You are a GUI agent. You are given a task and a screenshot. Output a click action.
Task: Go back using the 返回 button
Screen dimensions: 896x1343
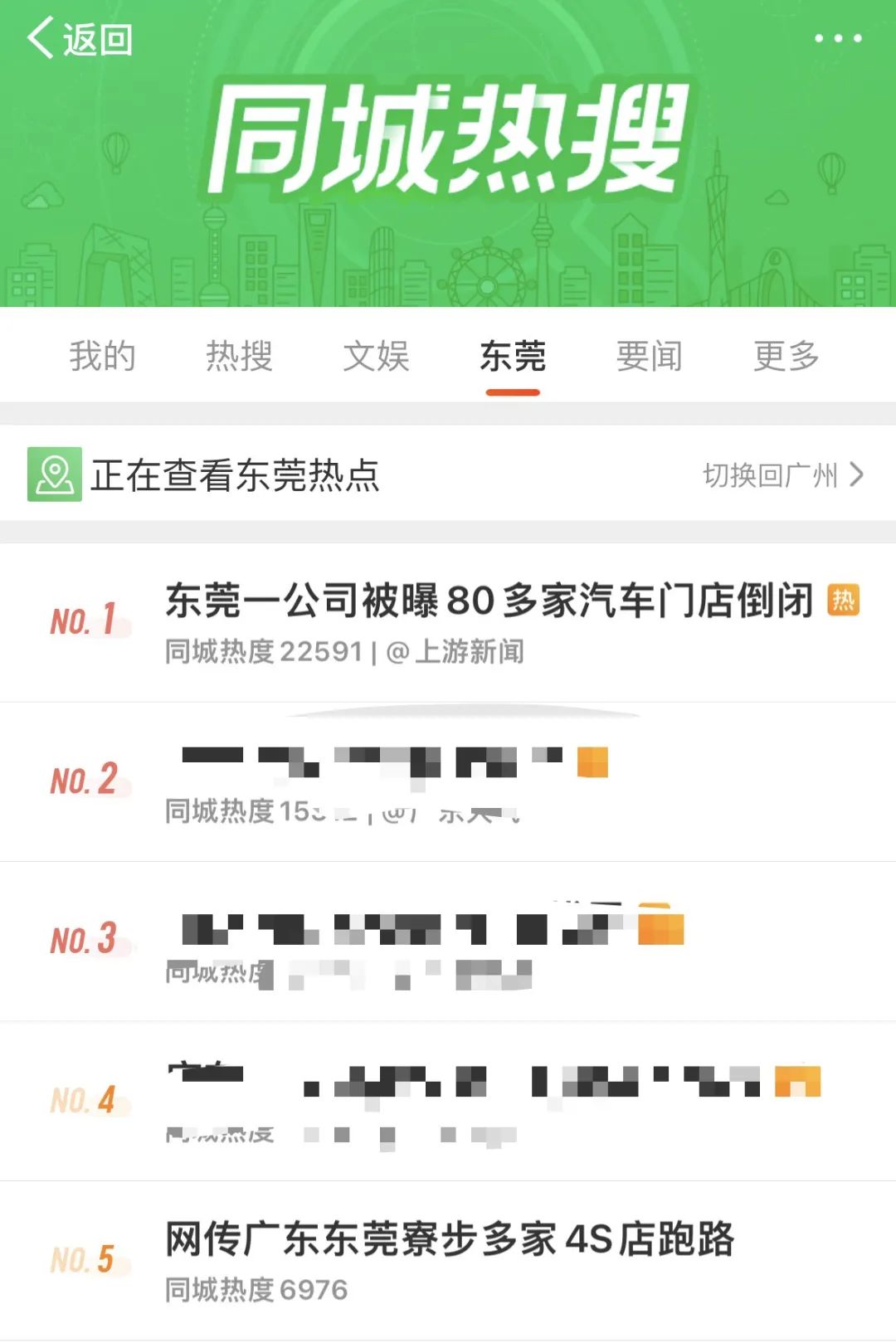(x=80, y=39)
